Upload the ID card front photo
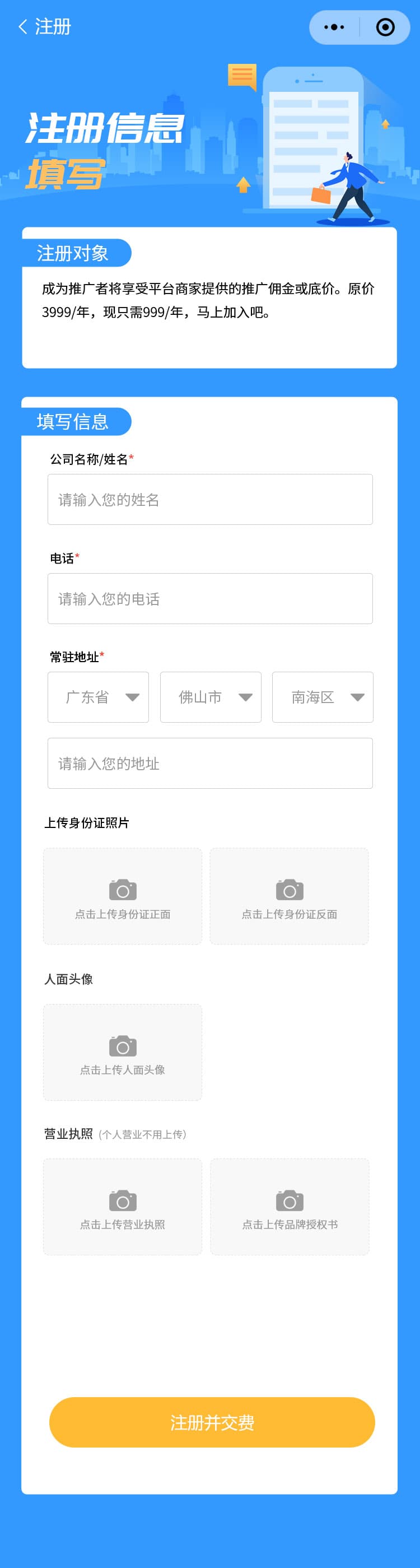420x1568 pixels. pyautogui.click(x=122, y=896)
